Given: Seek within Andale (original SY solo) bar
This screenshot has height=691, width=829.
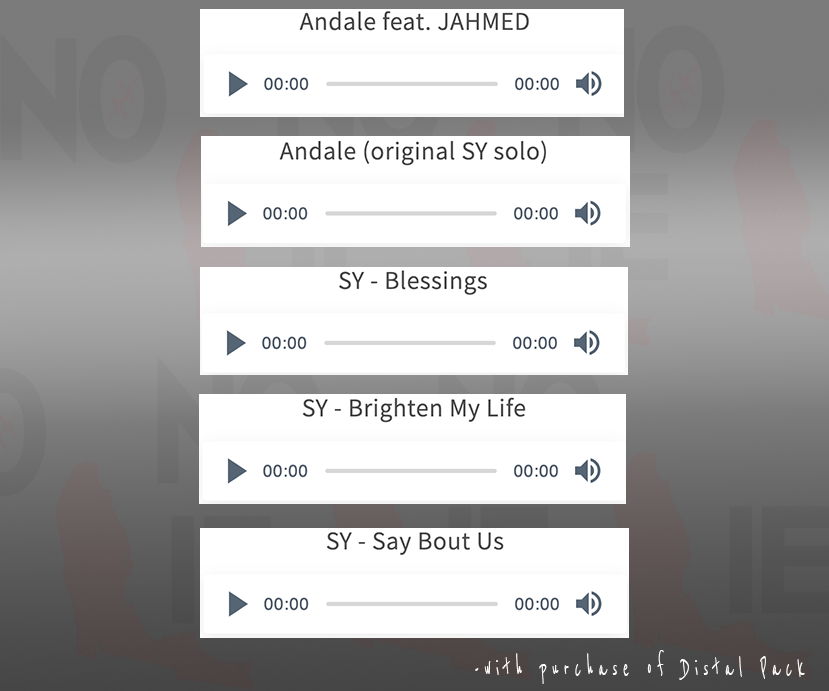Looking at the screenshot, I should (410, 213).
